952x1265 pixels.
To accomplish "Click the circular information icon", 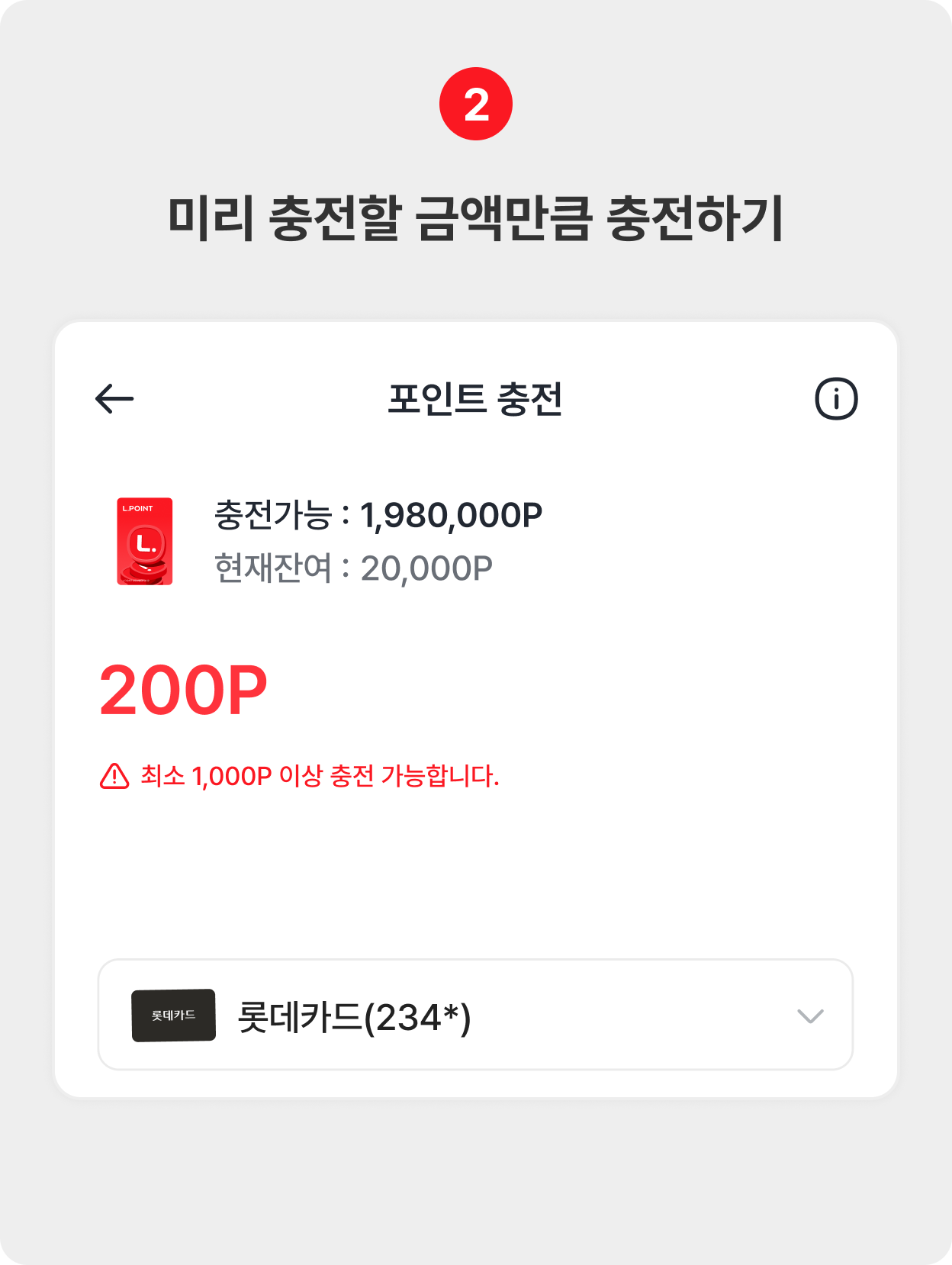I will pyautogui.click(x=838, y=397).
